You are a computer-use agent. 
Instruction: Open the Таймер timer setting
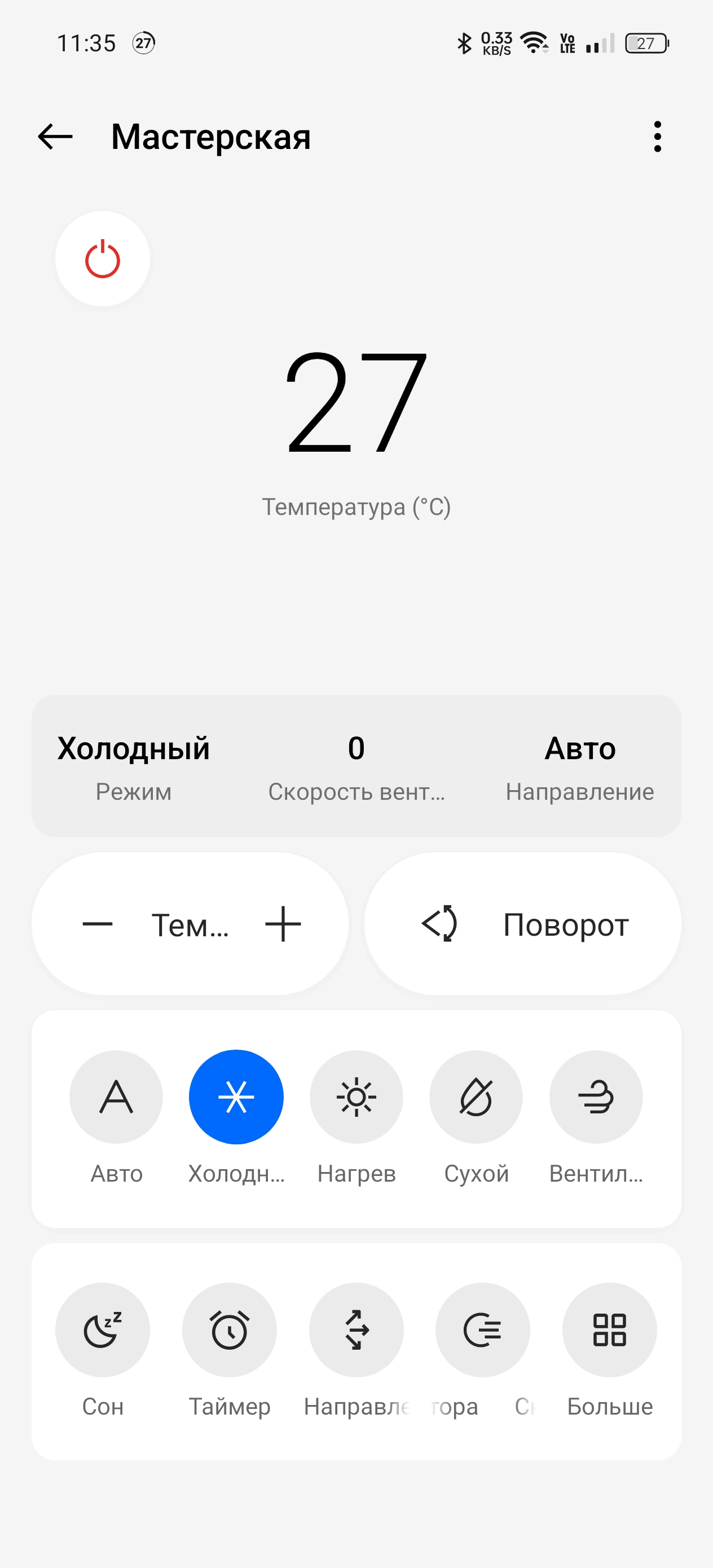(230, 1330)
